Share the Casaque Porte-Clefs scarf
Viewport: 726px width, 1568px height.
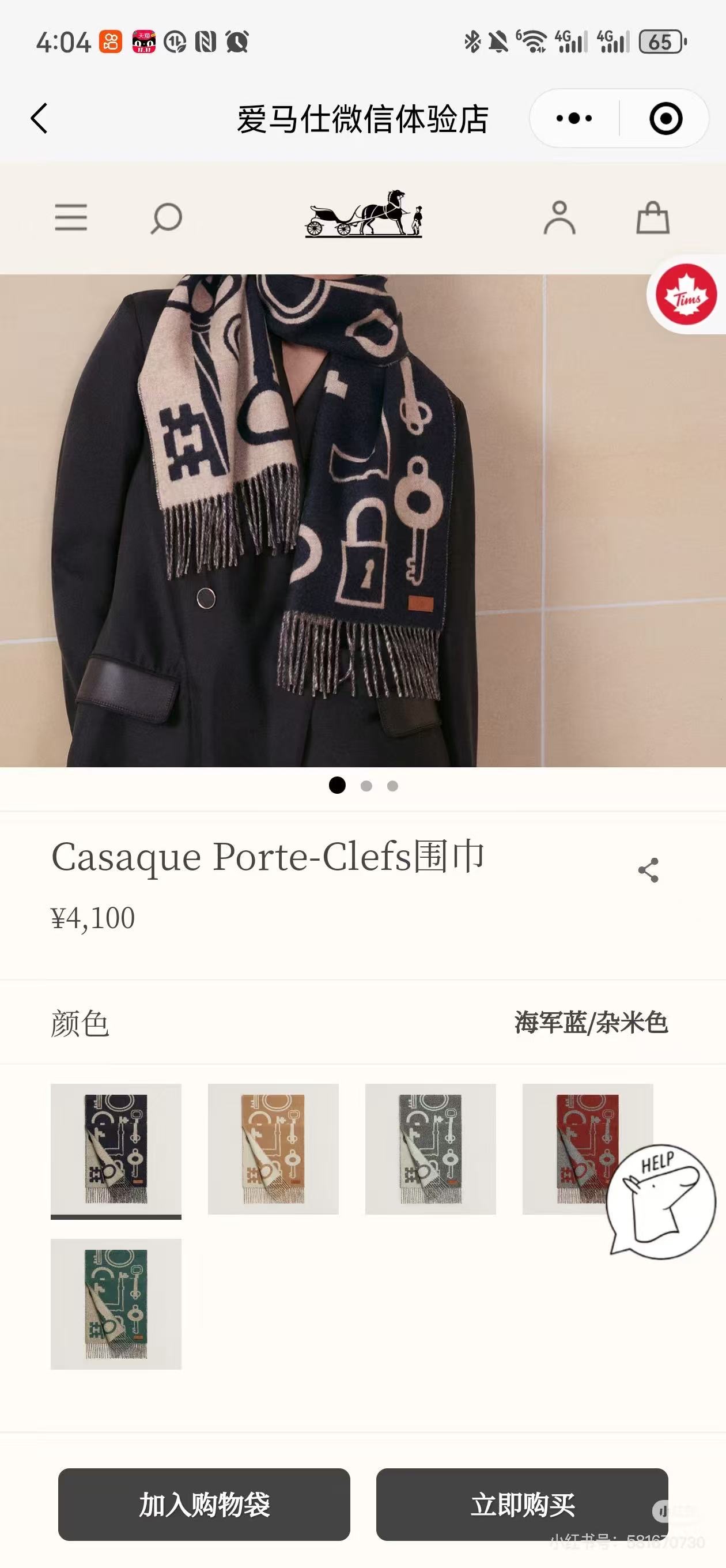pyautogui.click(x=649, y=870)
